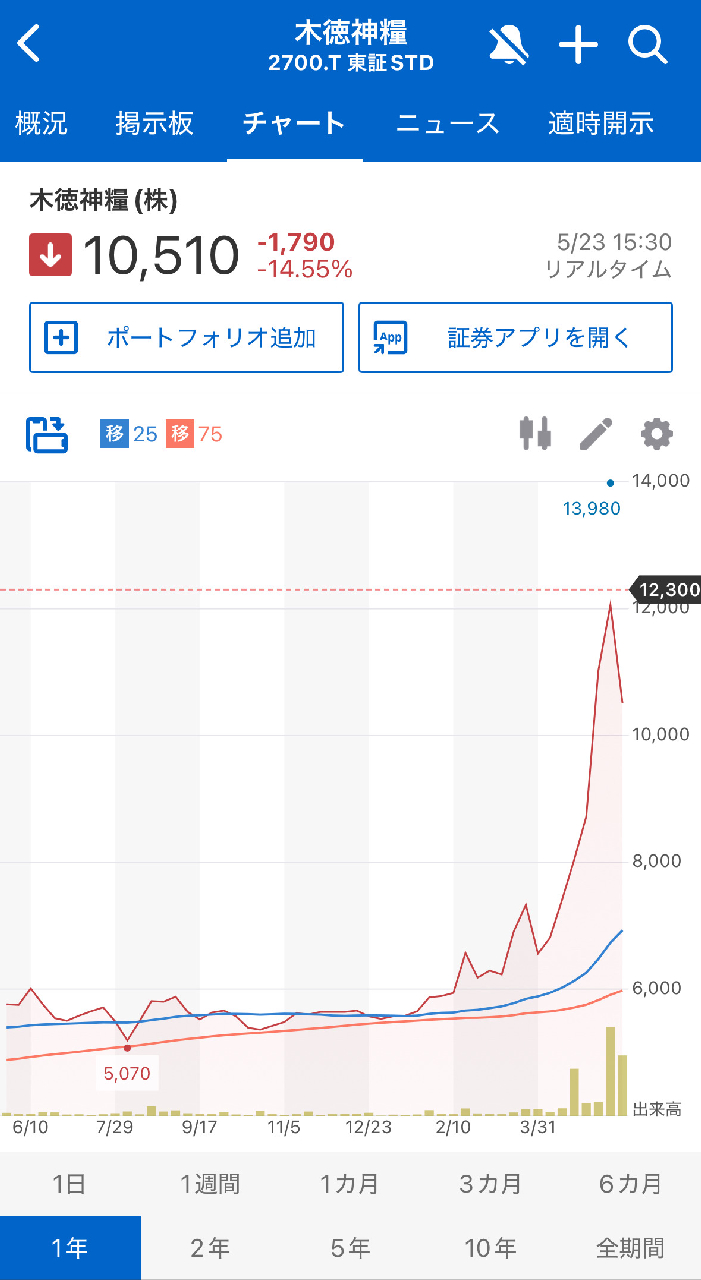Show 全期間 chart range
This screenshot has height=1280, width=701.
[631, 1248]
